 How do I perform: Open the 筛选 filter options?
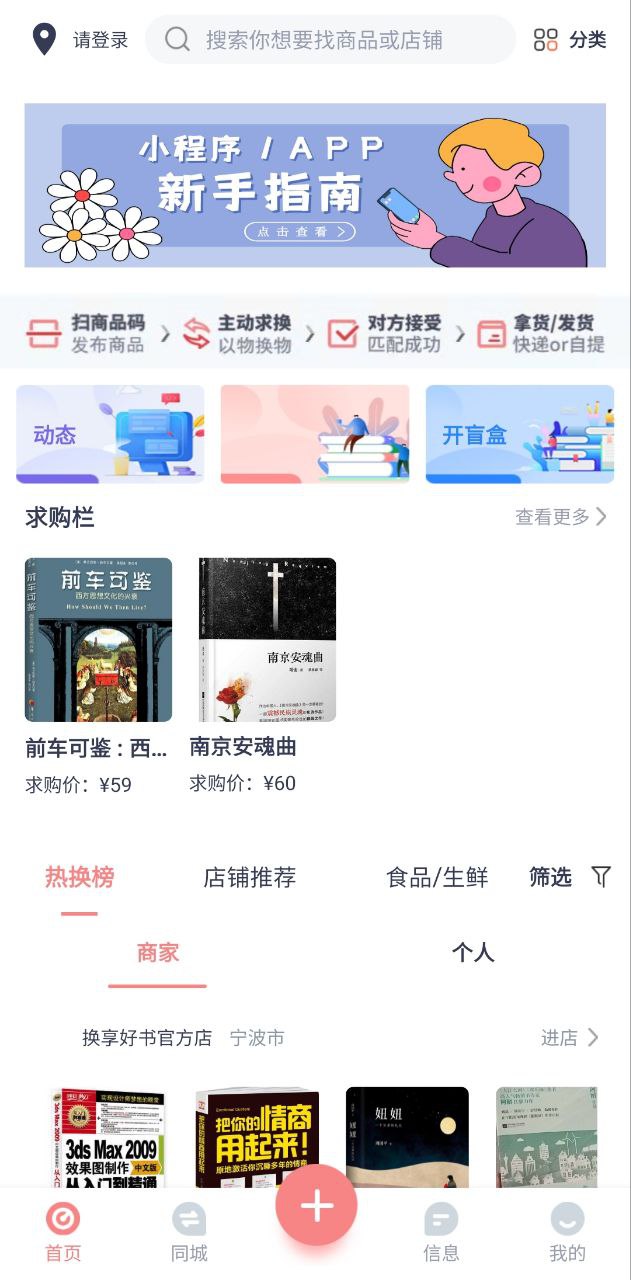(569, 877)
